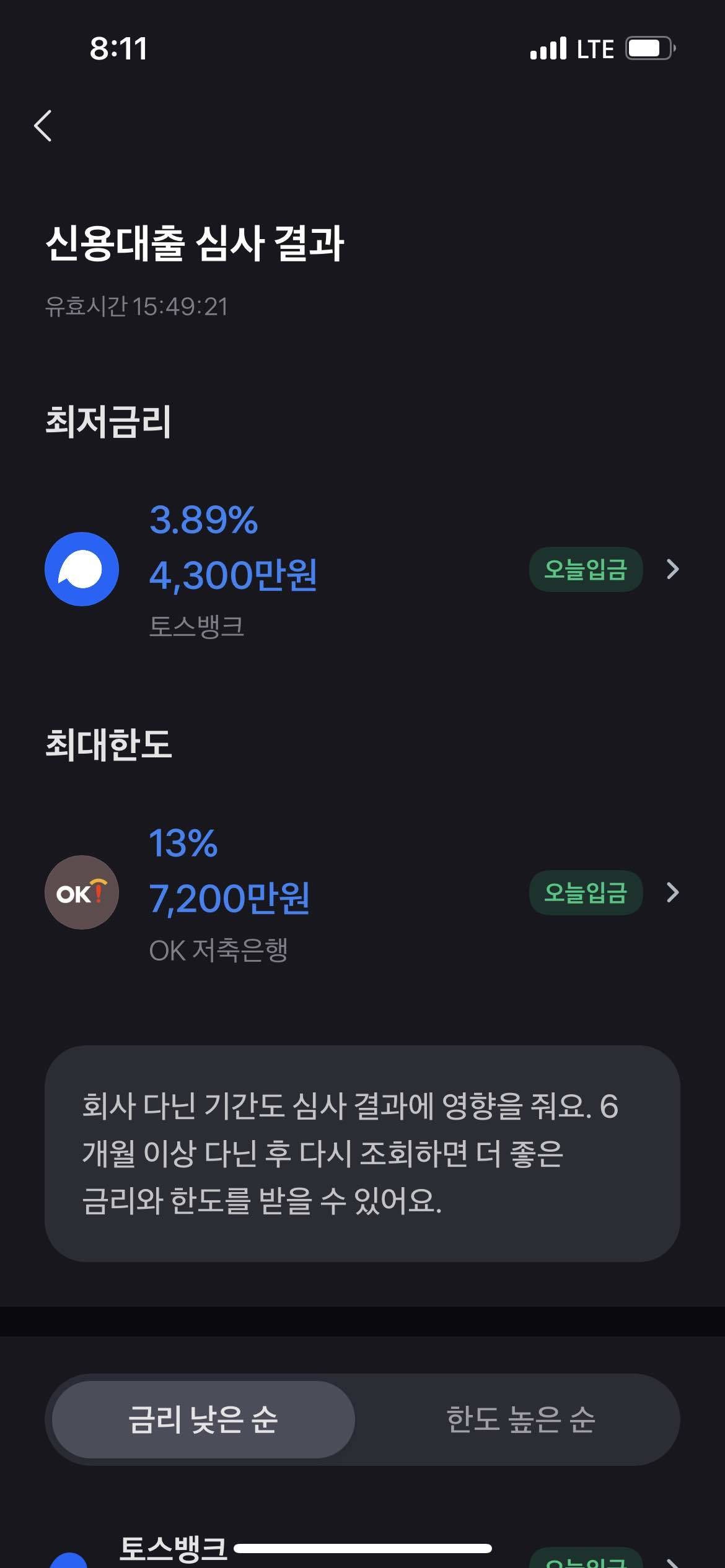Tap the Toss Bank logo under 최저금리
The height and width of the screenshot is (1568, 725).
tap(82, 568)
